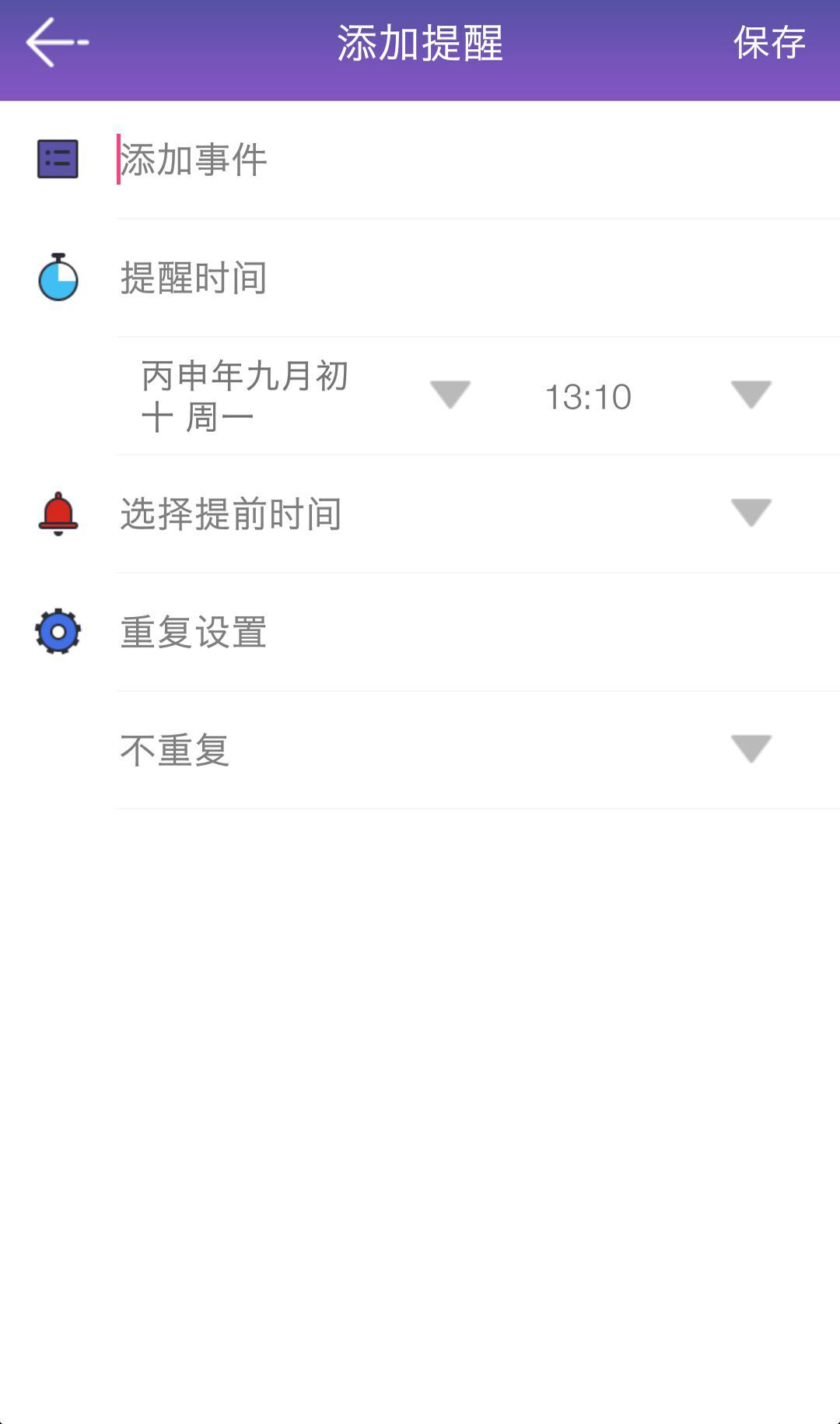Screen dimensions: 840x1424
Task: Select the lunar date 丙申年九月初十 周一
Action: click(241, 396)
